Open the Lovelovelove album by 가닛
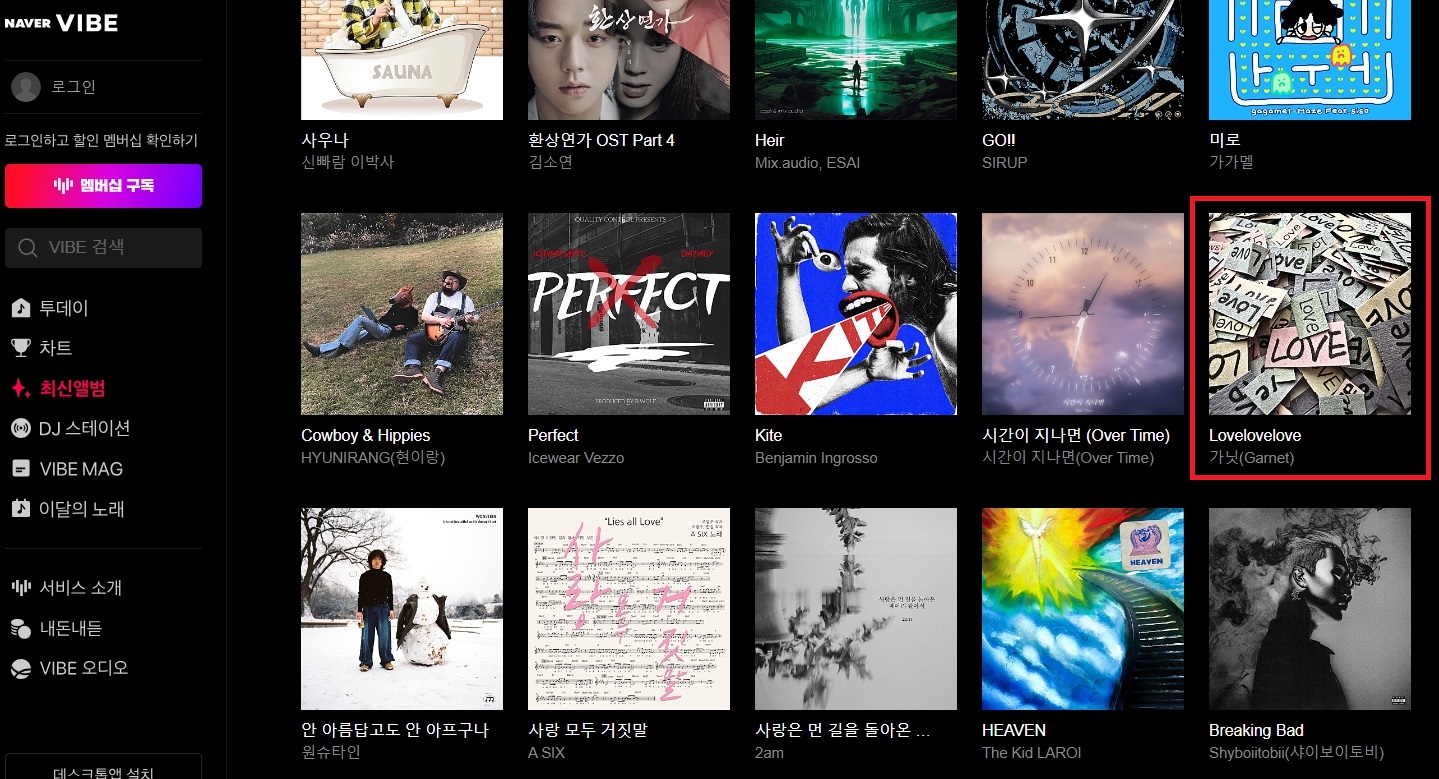1439x779 pixels. pyautogui.click(x=1309, y=313)
